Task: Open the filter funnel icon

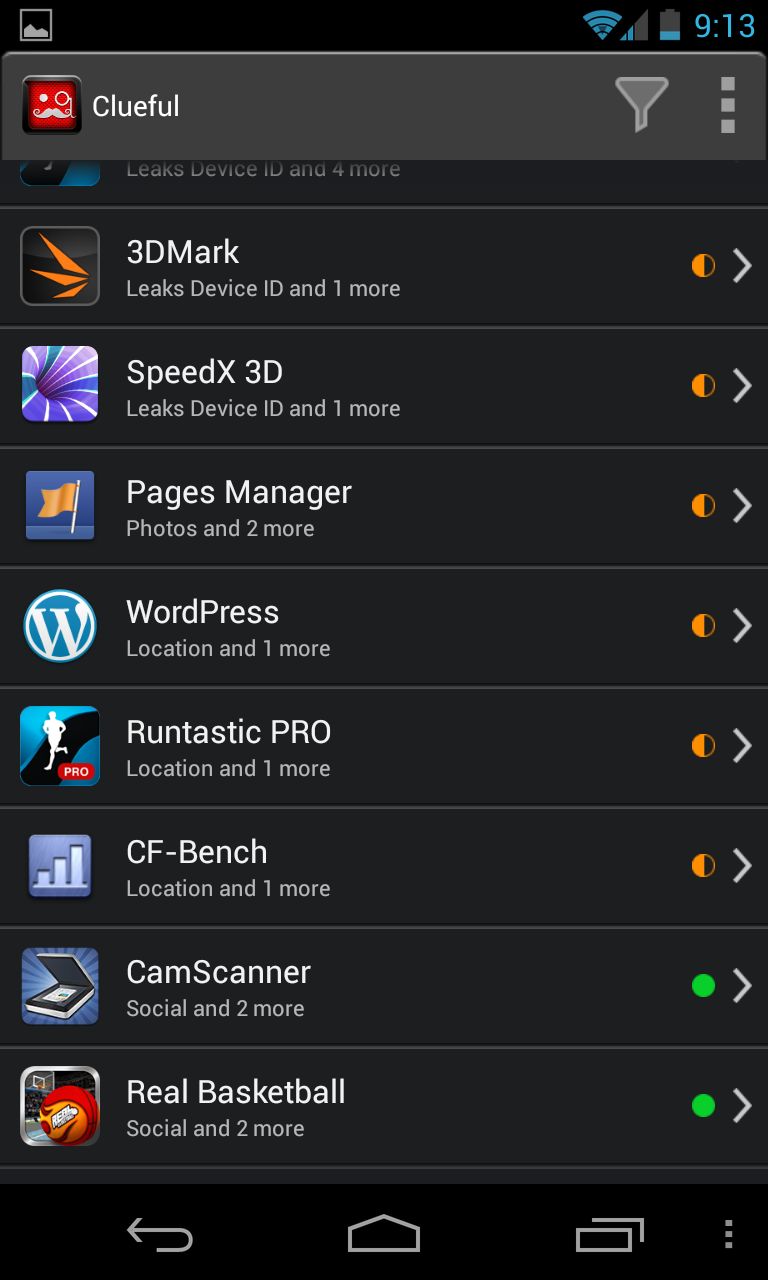Action: pos(641,104)
